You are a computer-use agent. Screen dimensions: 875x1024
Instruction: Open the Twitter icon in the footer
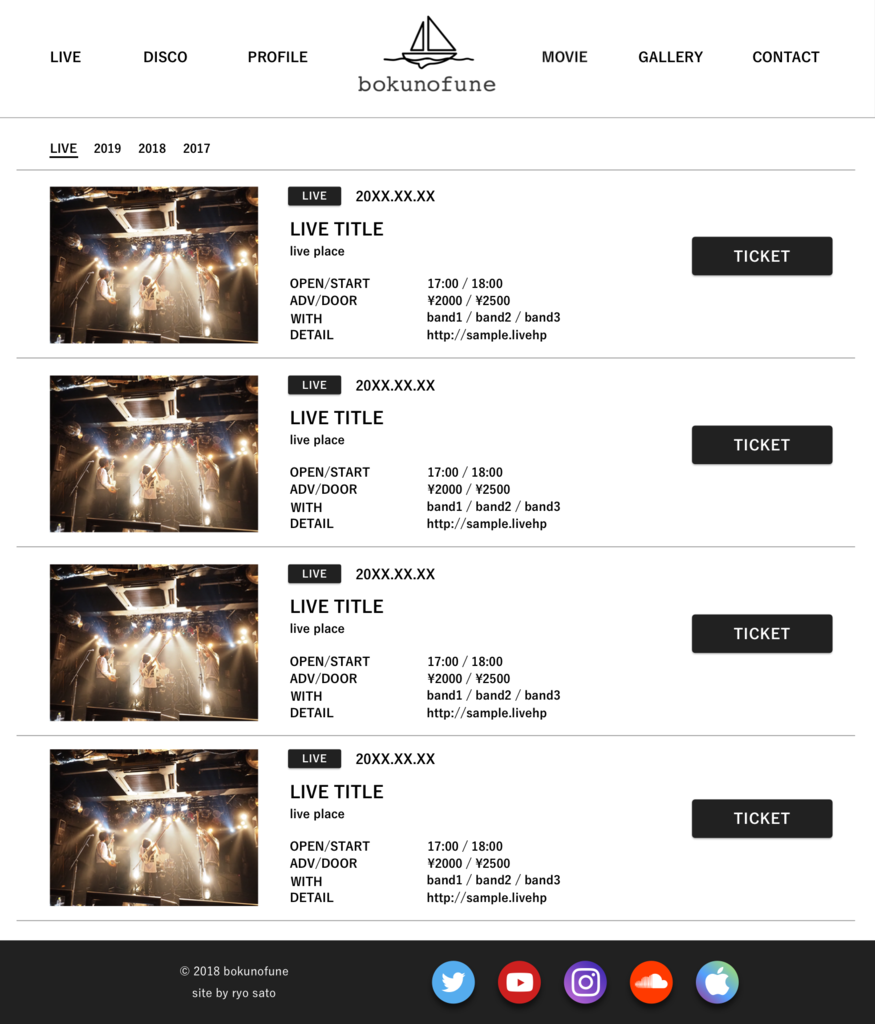(x=453, y=982)
